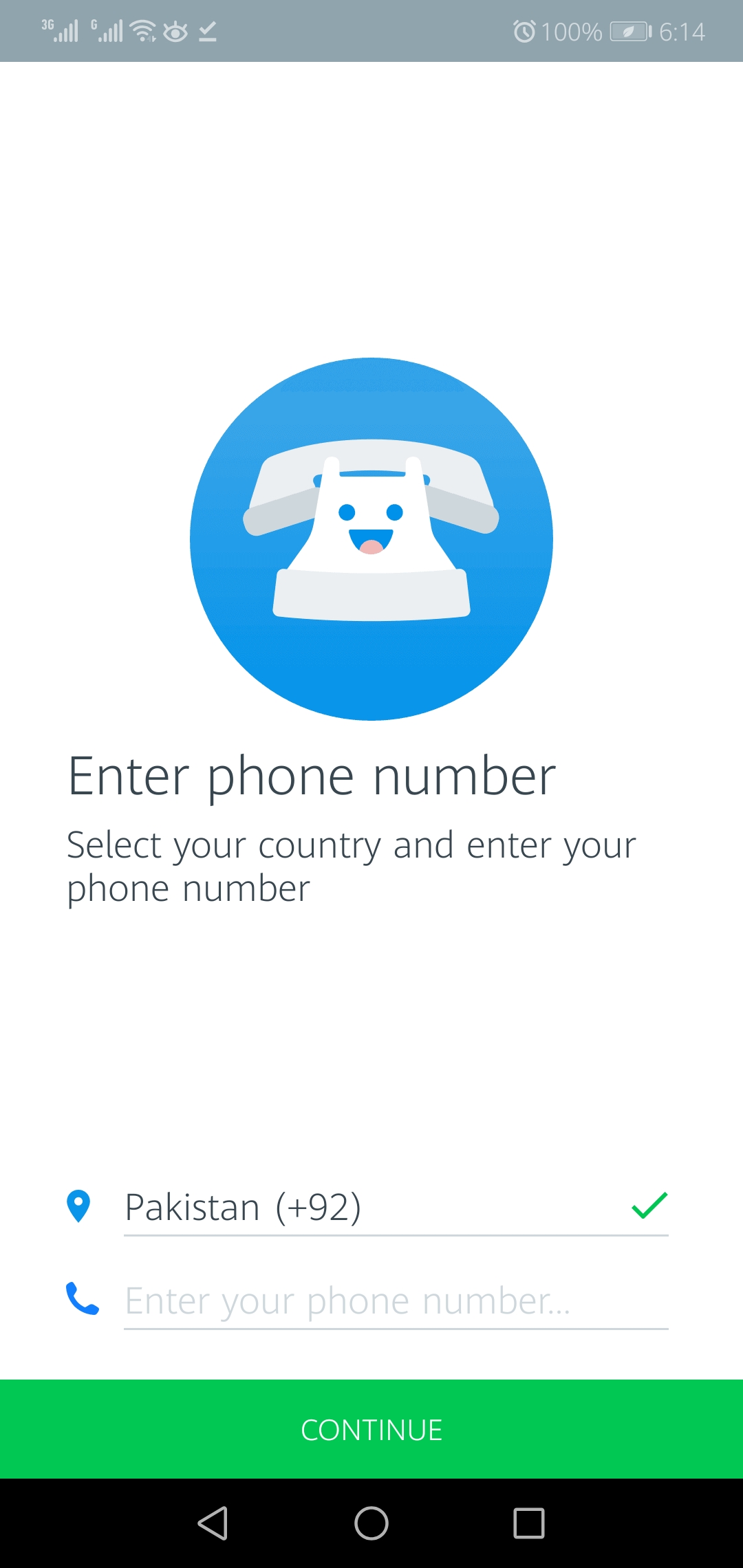Go back using the system back button
The height and width of the screenshot is (1568, 743).
tap(213, 1523)
